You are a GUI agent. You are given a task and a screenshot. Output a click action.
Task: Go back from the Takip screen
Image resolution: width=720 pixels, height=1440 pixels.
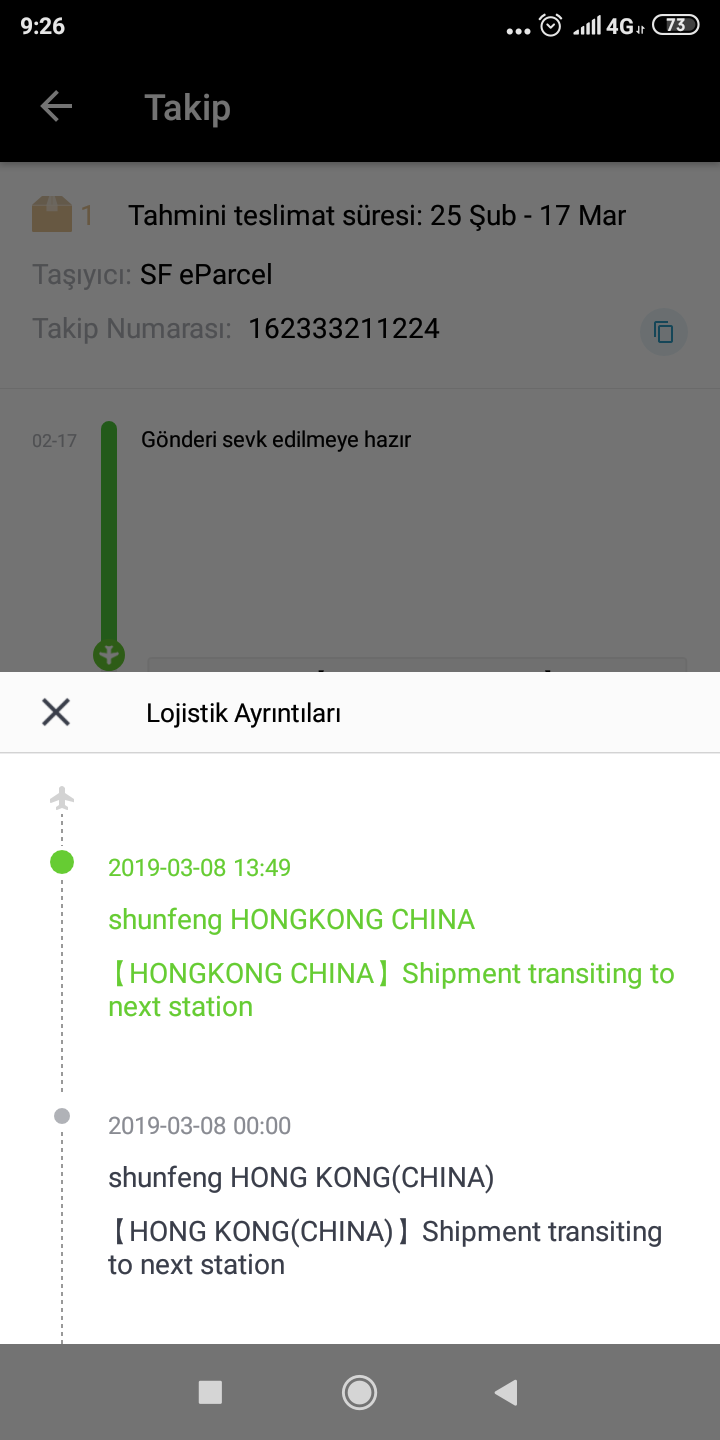click(x=56, y=106)
